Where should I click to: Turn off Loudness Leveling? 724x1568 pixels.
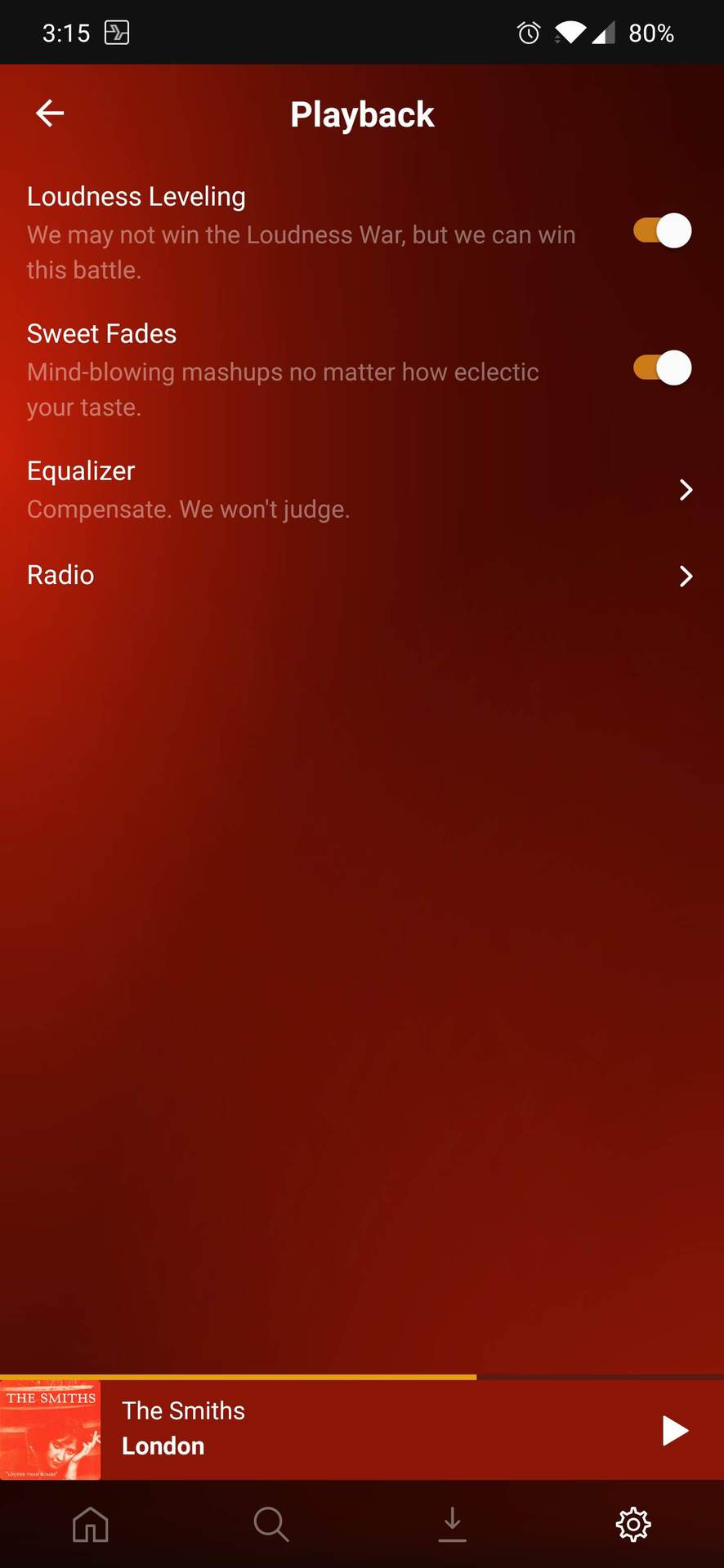662,231
